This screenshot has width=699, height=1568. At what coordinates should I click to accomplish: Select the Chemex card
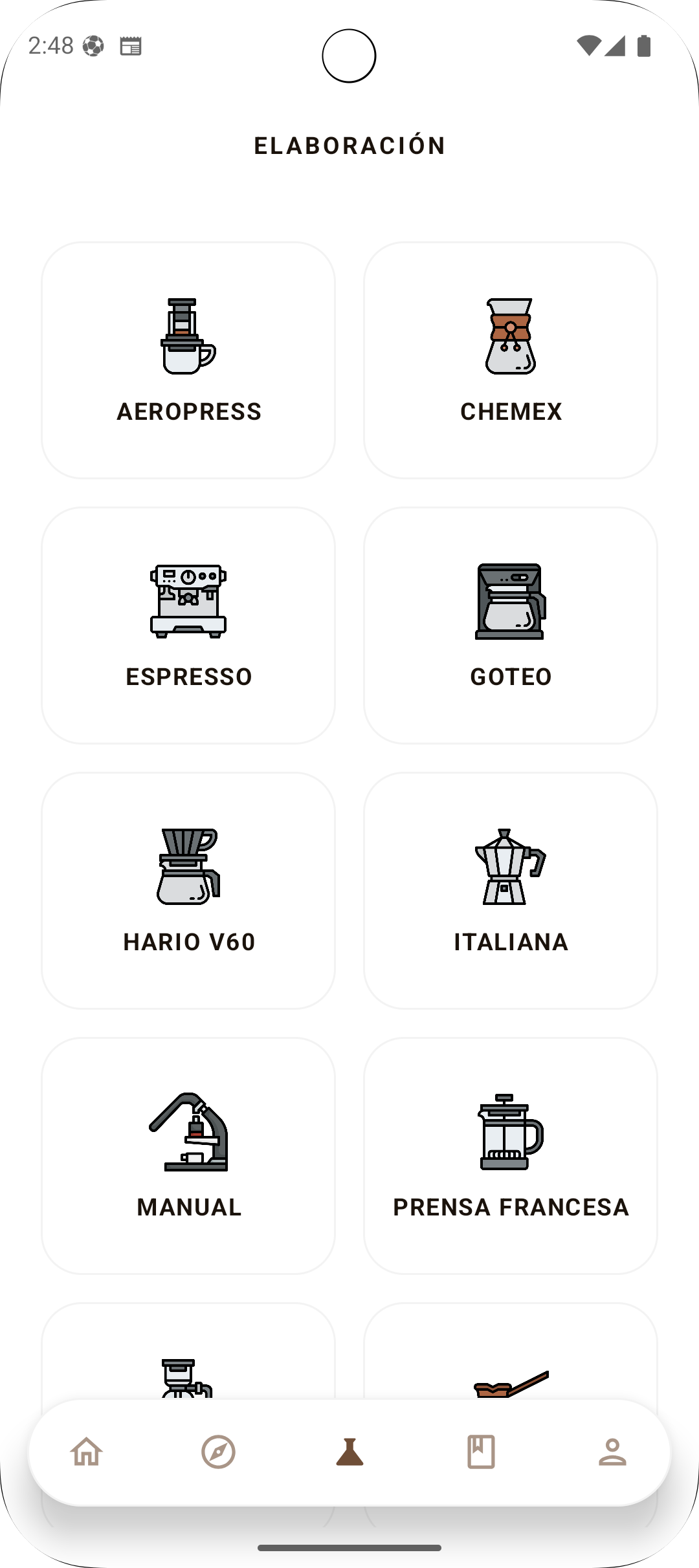coord(511,361)
